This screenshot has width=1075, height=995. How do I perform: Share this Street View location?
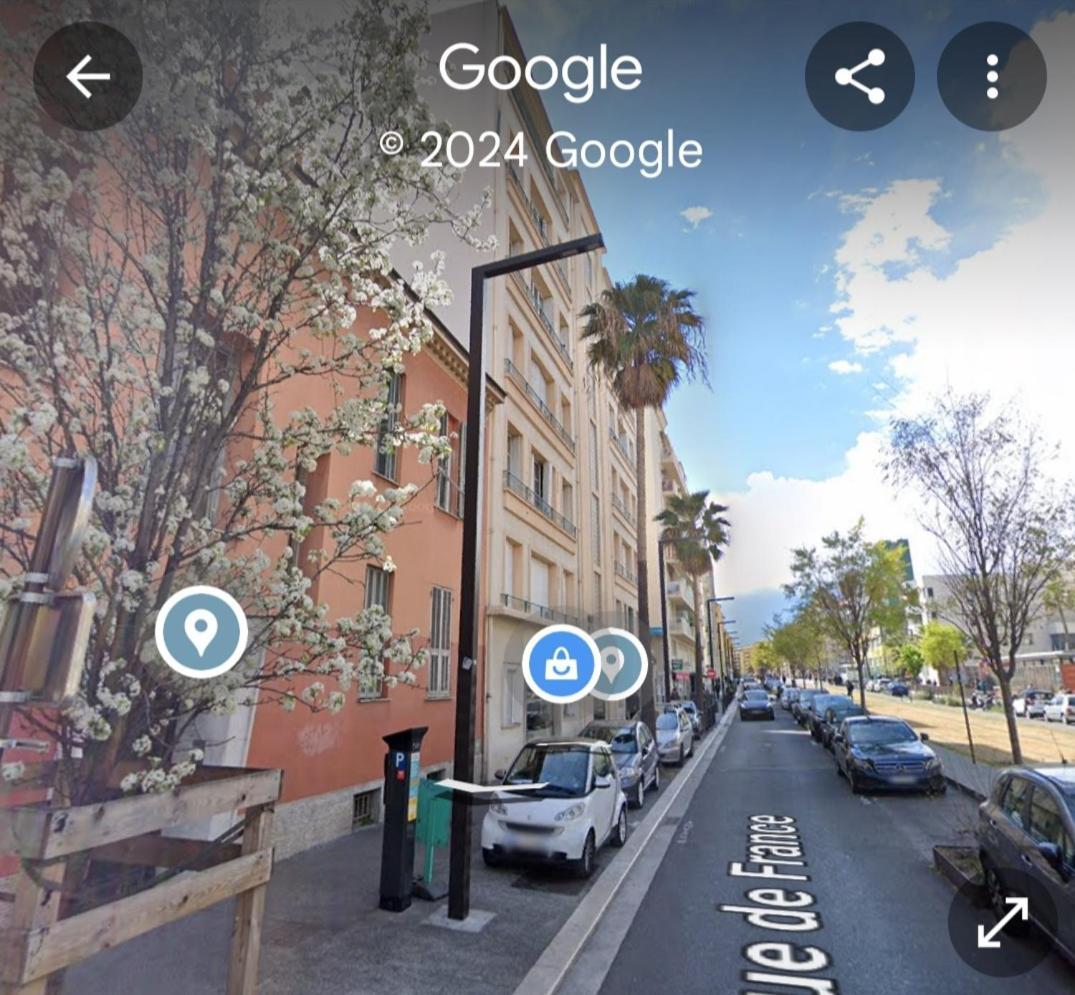tap(860, 77)
